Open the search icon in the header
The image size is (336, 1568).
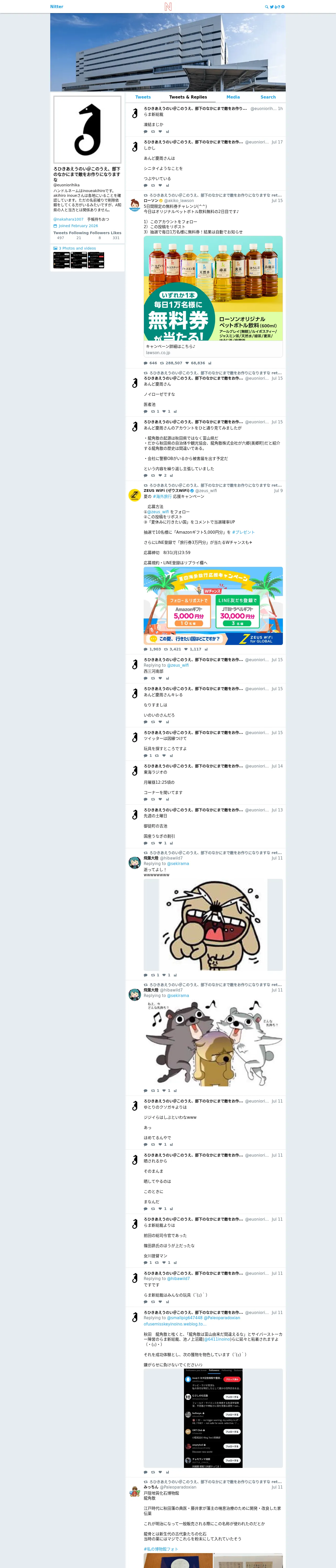tap(266, 7)
